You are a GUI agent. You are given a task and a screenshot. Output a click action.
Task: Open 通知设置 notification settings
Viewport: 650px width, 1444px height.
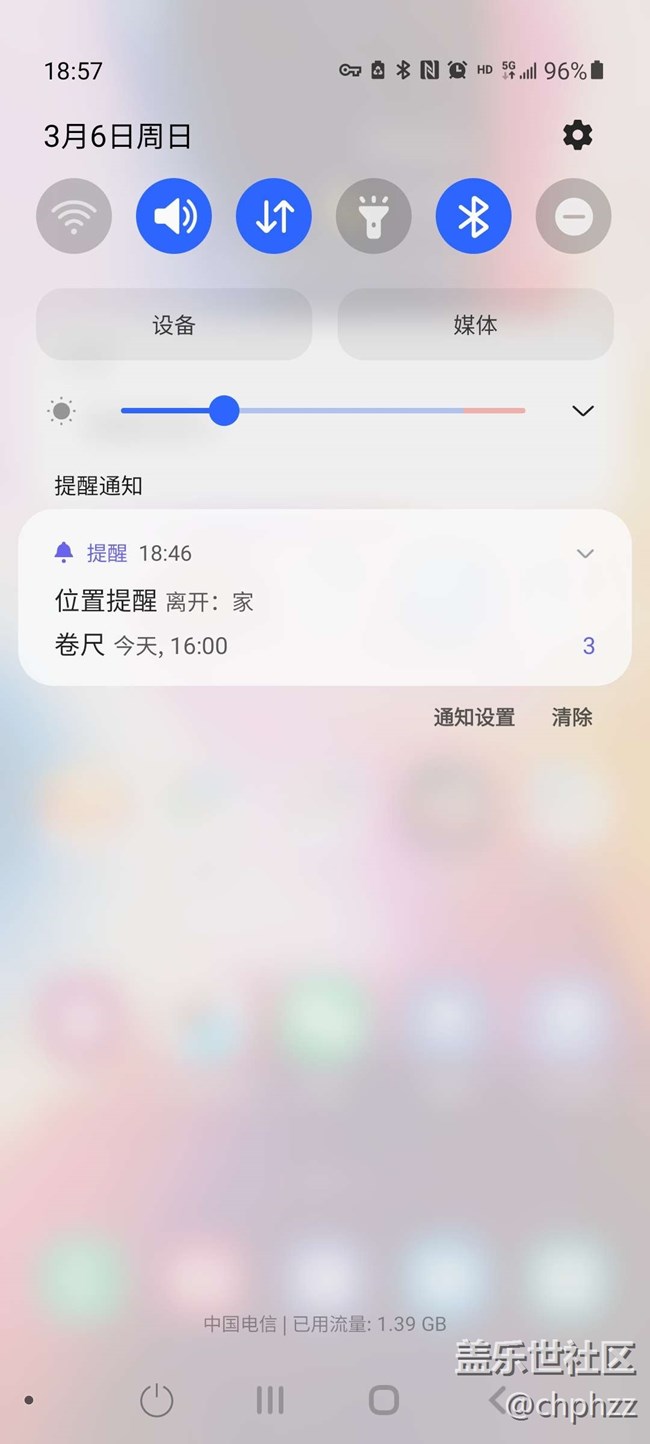[474, 717]
